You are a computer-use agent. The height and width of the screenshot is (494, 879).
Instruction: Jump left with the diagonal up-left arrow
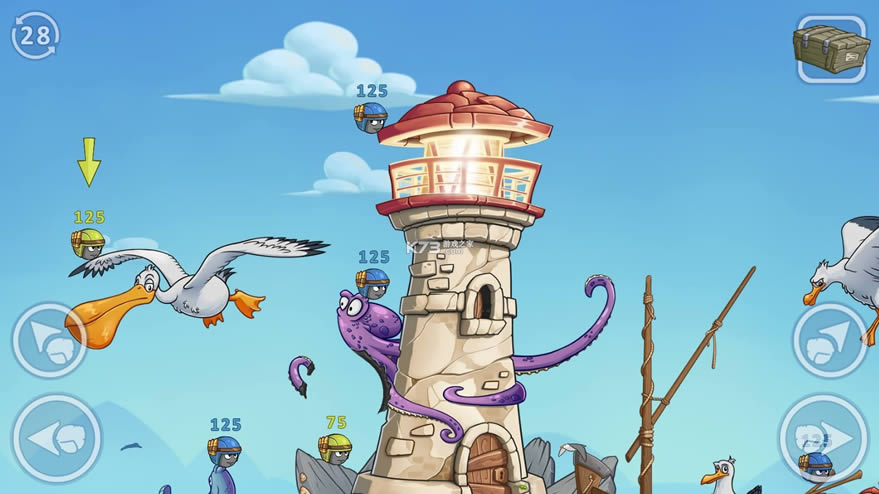coord(50,340)
